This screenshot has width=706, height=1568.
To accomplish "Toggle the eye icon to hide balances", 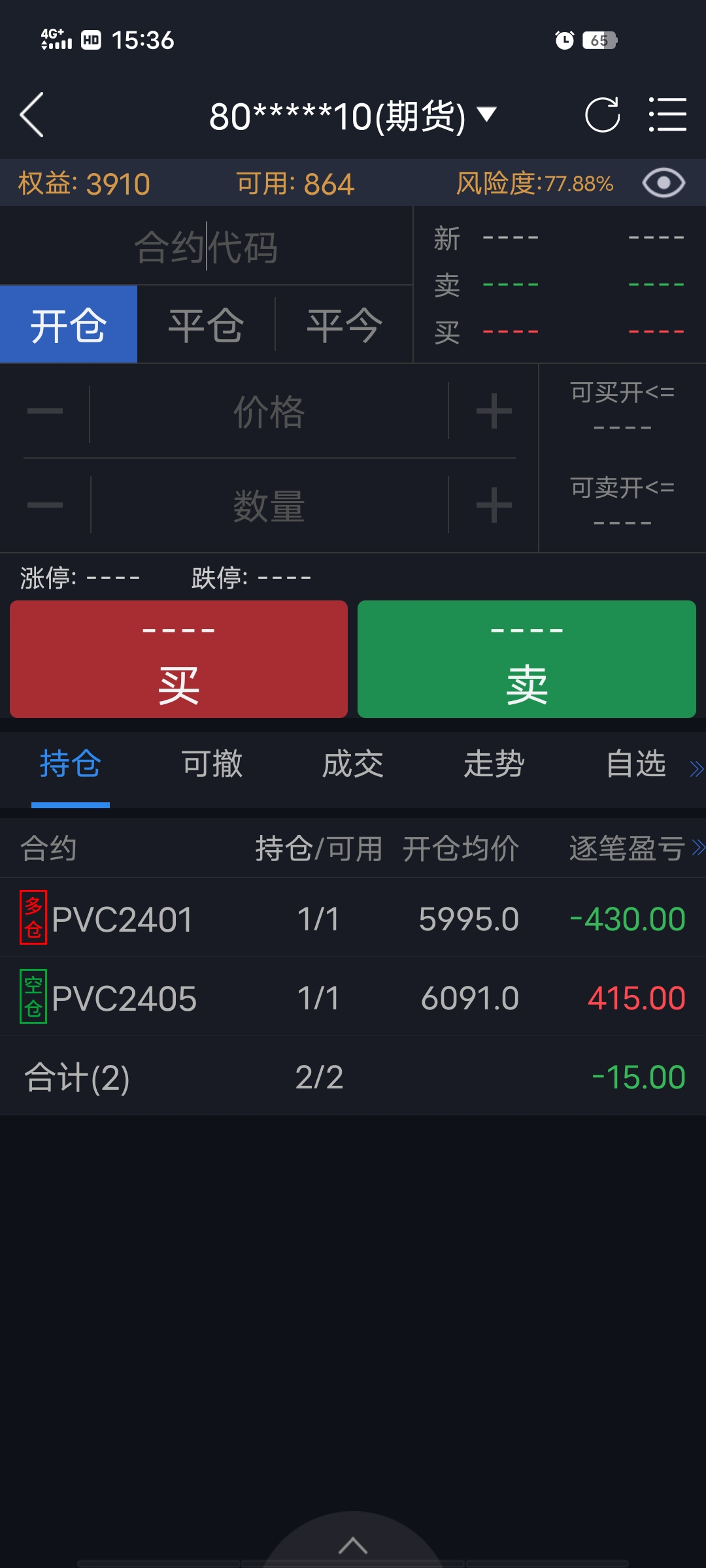I will 664,183.
